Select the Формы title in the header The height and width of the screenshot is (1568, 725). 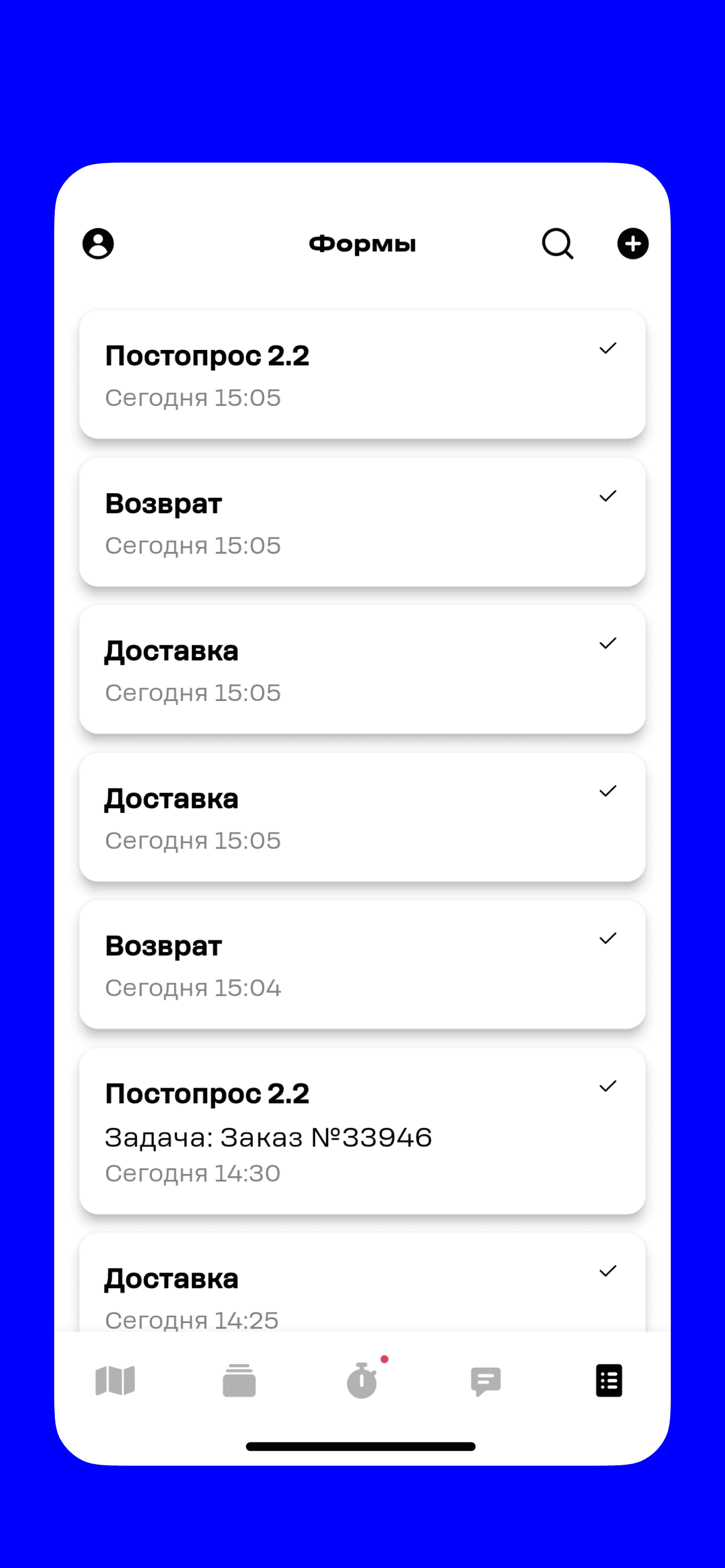point(362,243)
